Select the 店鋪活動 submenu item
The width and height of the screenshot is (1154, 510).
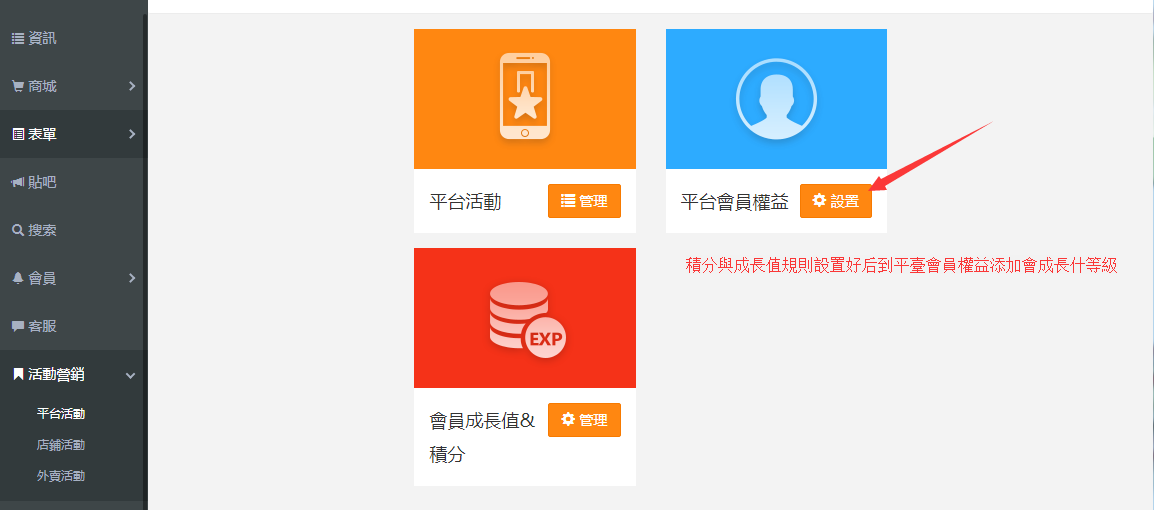pyautogui.click(x=61, y=445)
